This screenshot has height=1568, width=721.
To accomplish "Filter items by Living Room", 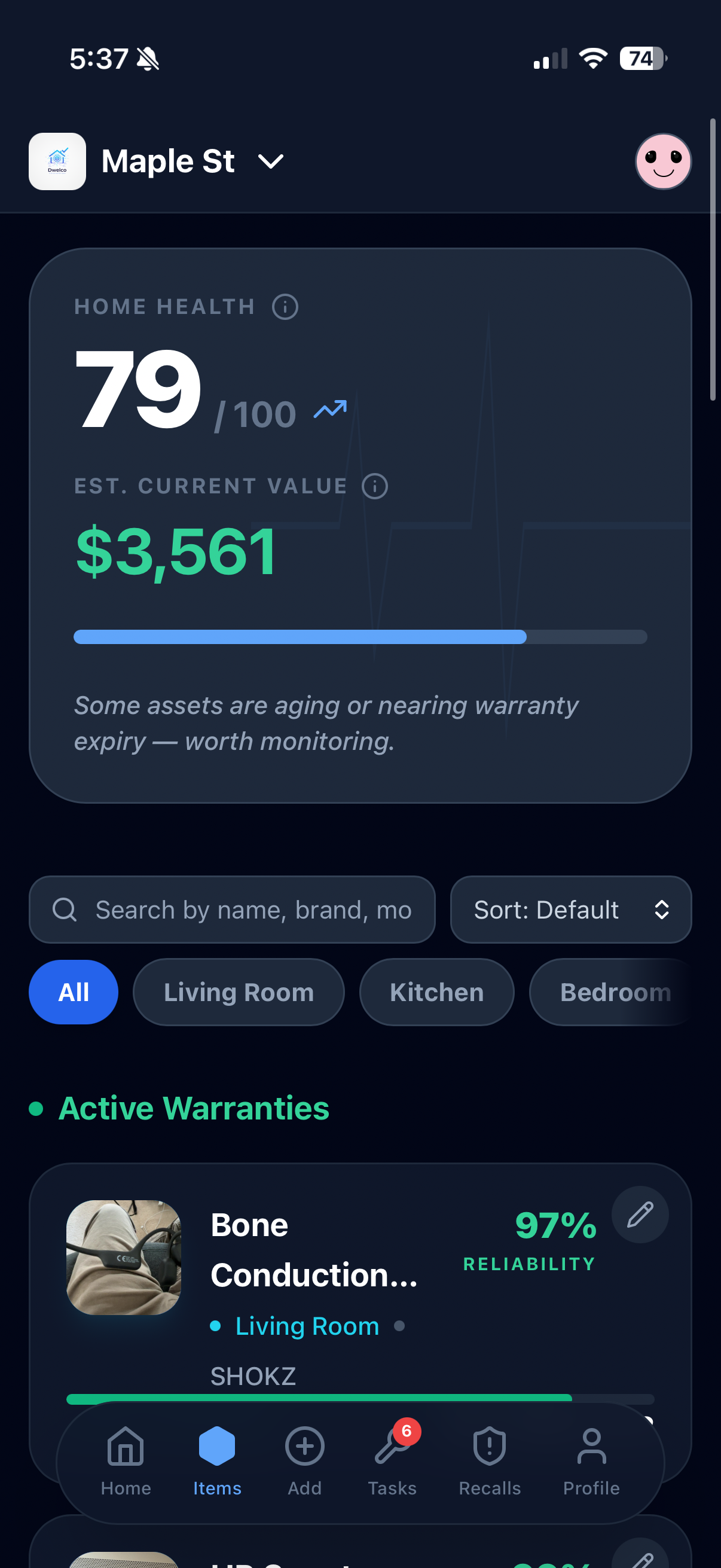I will click(239, 992).
